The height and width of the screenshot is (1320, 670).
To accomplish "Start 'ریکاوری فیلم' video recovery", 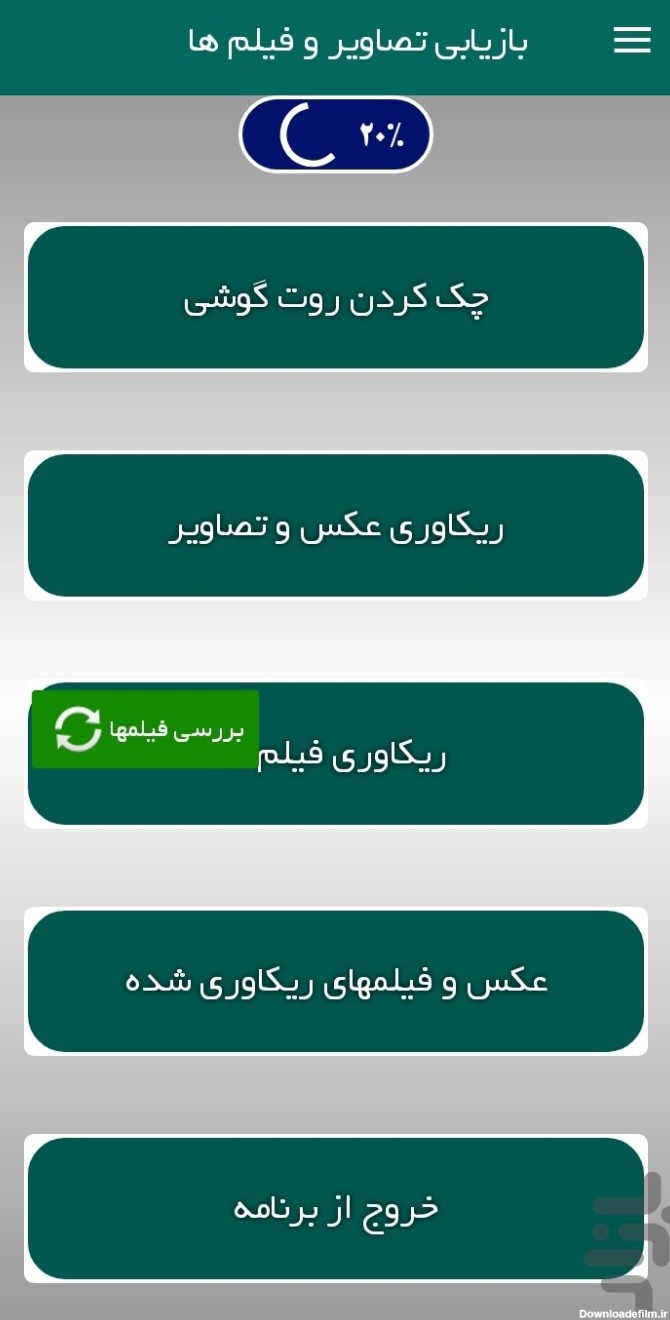I will 450,756.
